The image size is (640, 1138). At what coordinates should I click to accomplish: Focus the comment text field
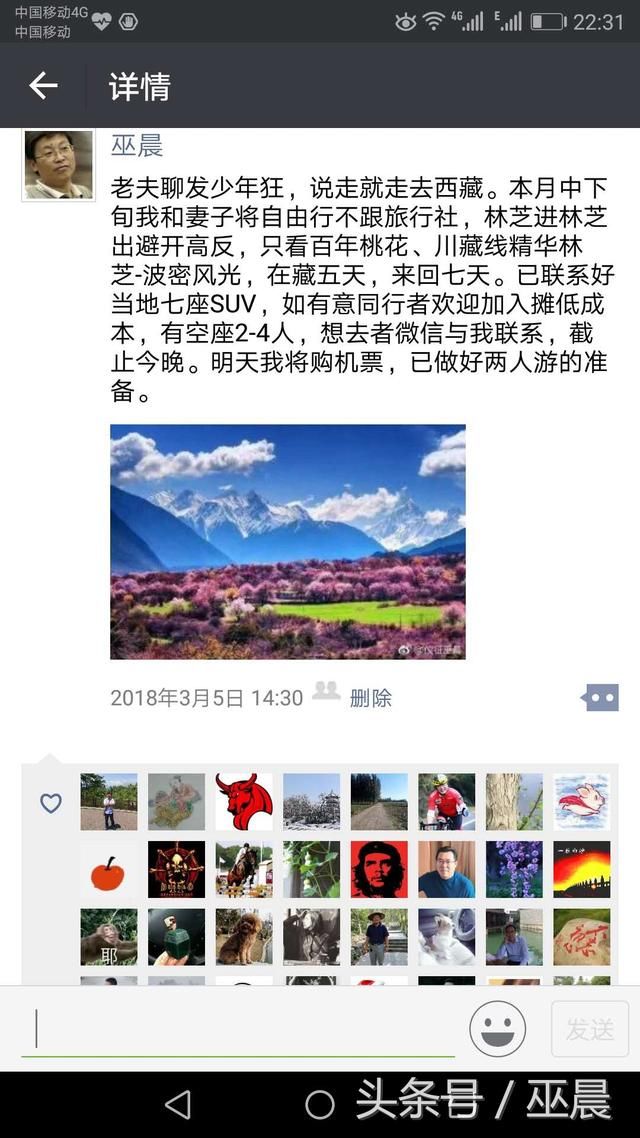[x=240, y=1028]
